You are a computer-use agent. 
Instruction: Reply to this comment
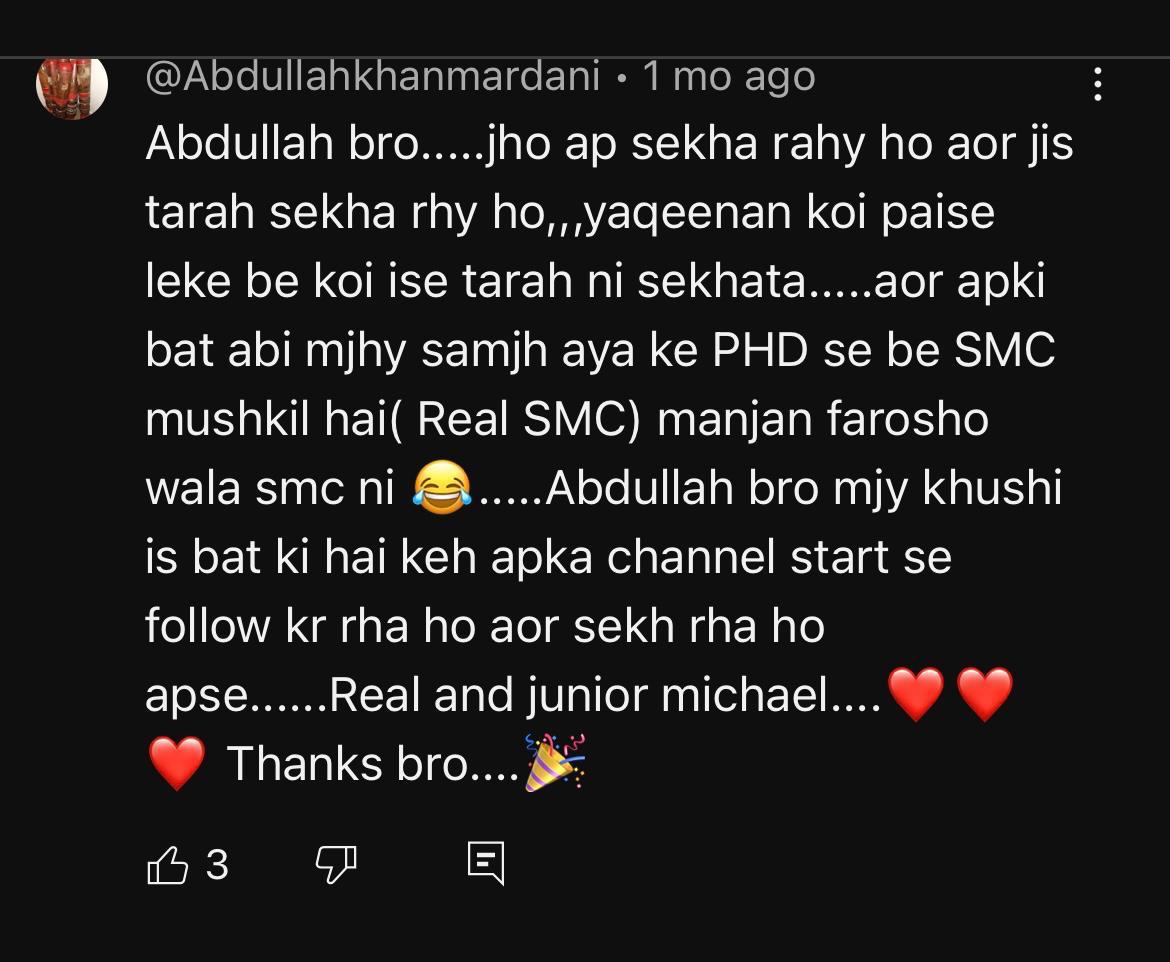[486, 864]
